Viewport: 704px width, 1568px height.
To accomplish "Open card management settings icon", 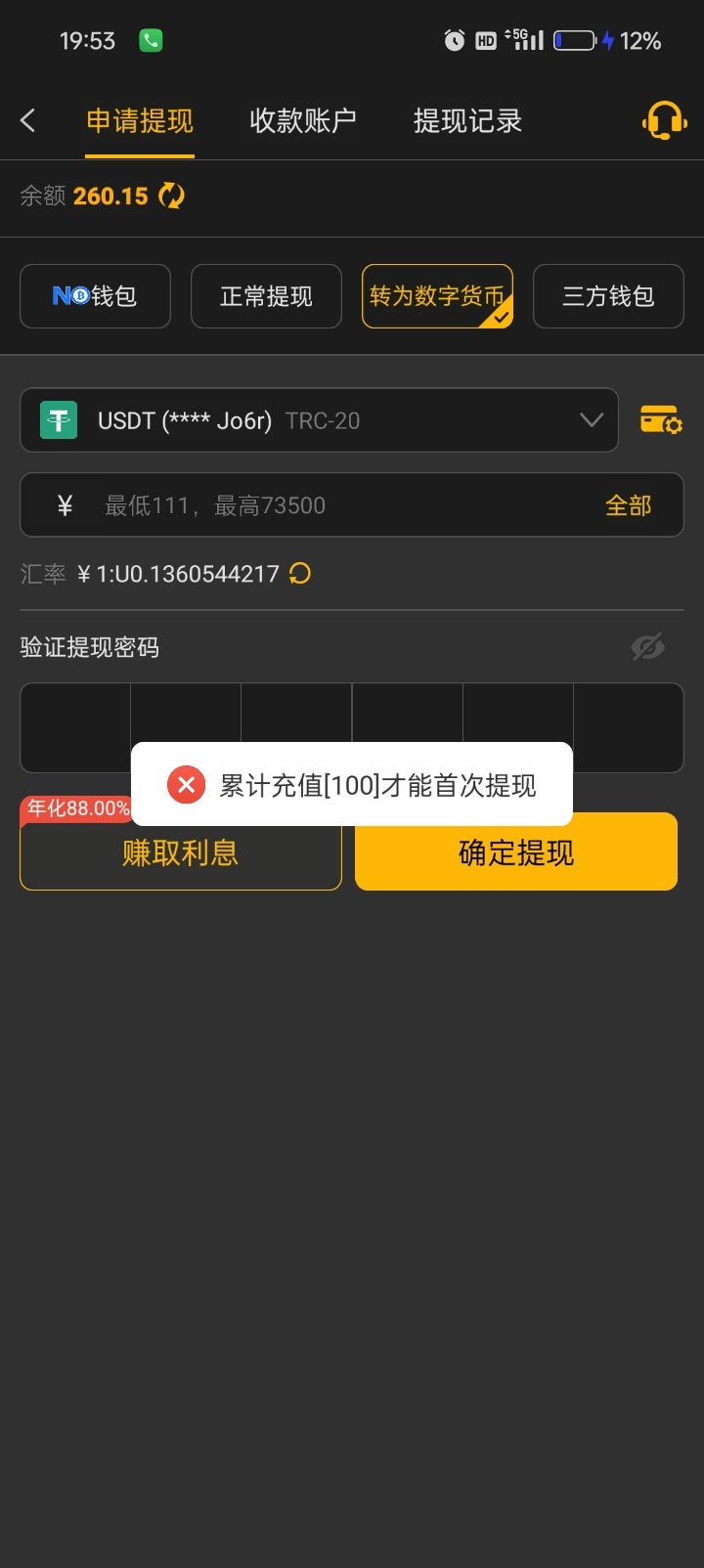I will click(661, 420).
